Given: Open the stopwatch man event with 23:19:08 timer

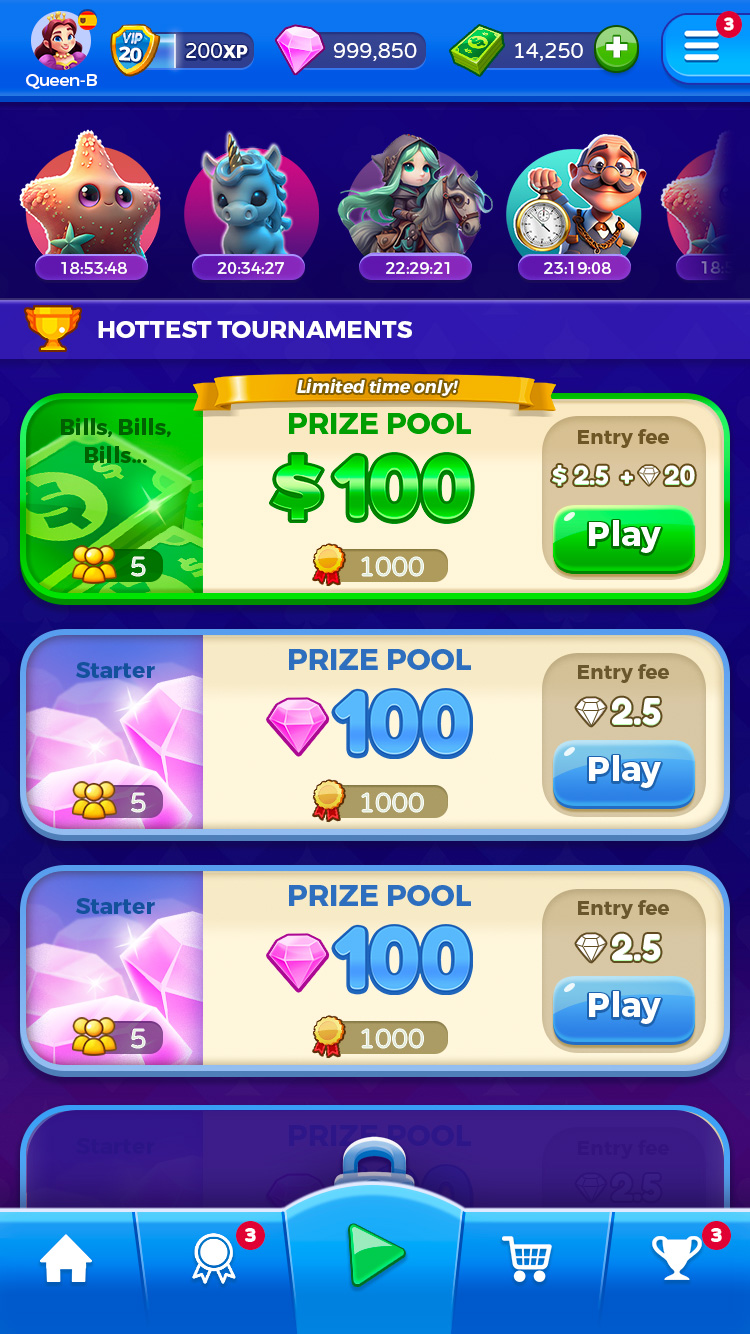Looking at the screenshot, I should coord(574,205).
